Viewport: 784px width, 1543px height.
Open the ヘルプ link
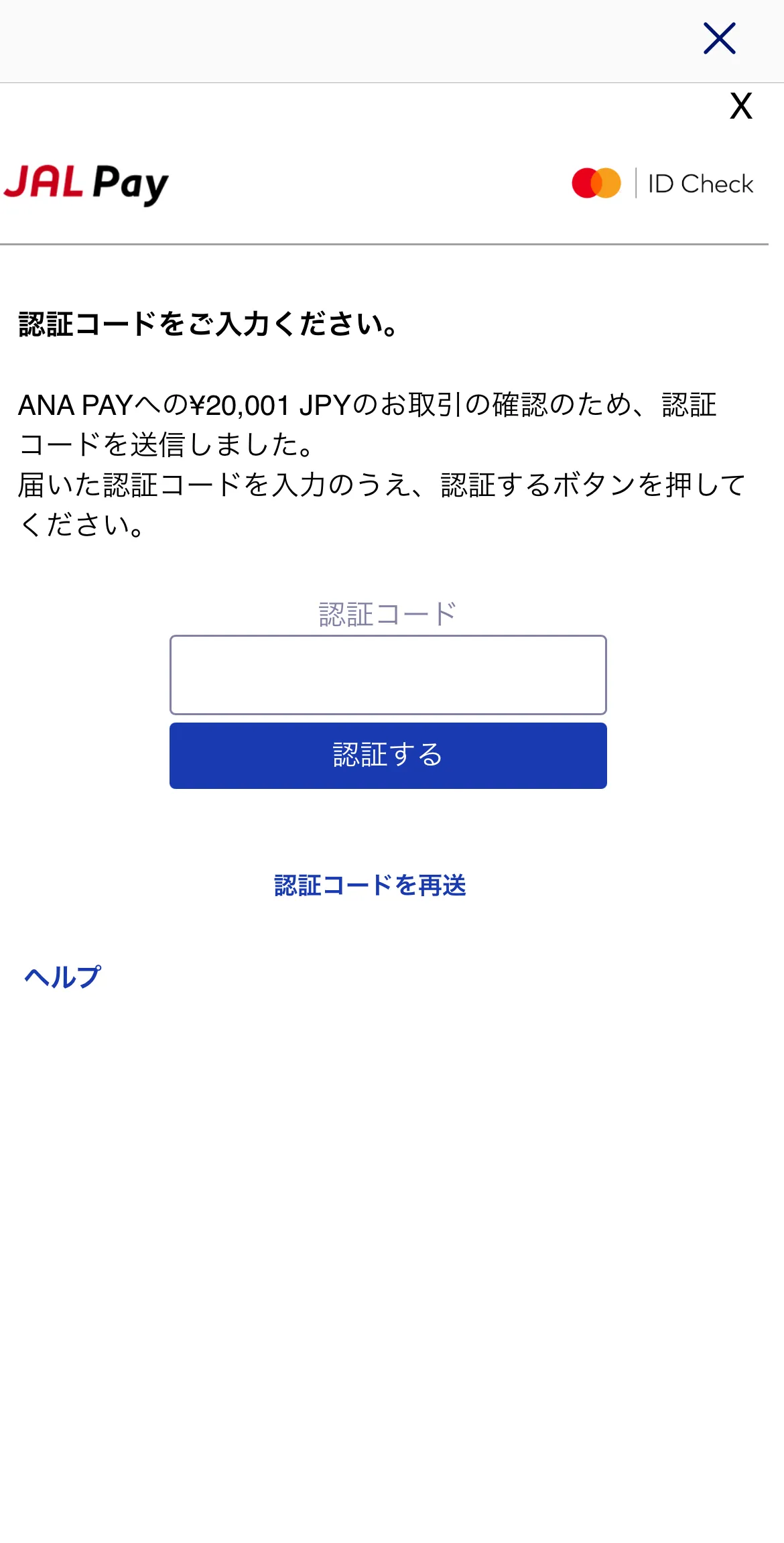[62, 977]
